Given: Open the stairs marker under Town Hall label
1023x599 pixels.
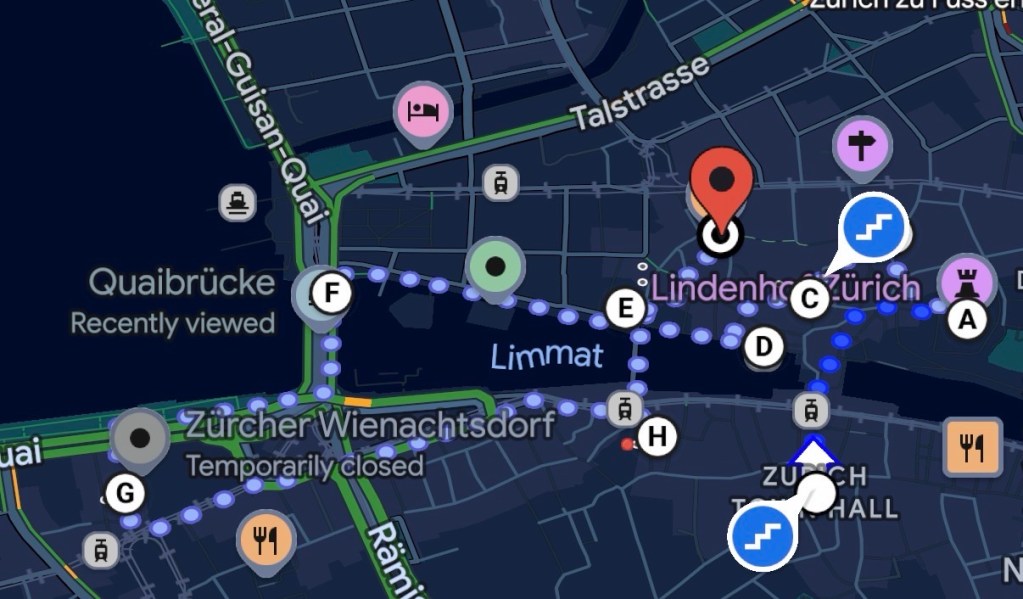Looking at the screenshot, I should tap(762, 537).
